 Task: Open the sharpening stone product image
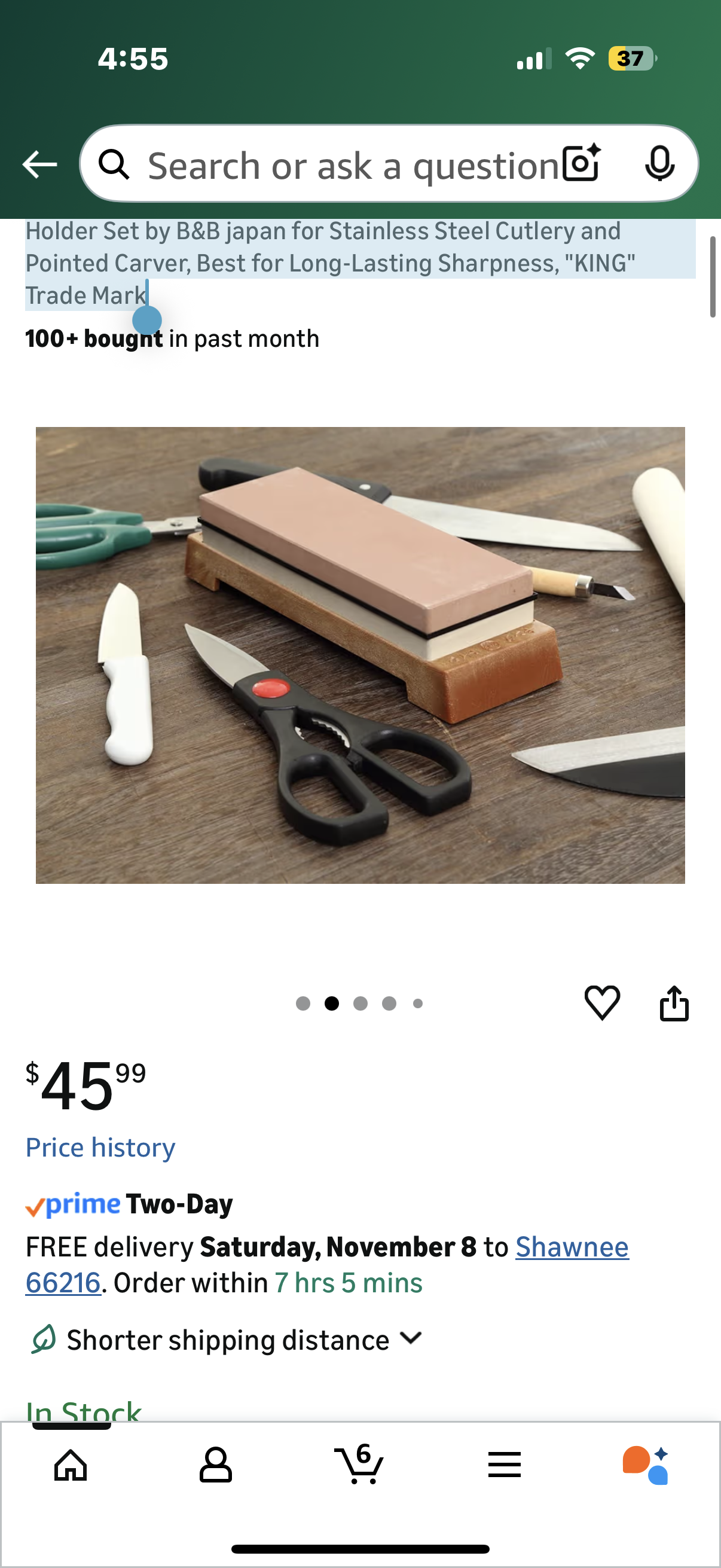(x=360, y=655)
